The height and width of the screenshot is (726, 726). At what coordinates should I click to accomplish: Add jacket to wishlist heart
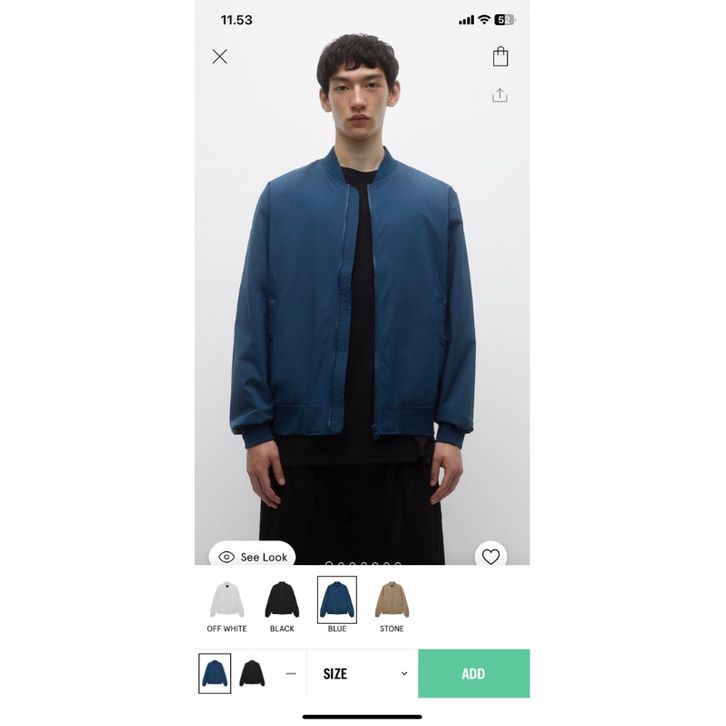click(x=490, y=557)
